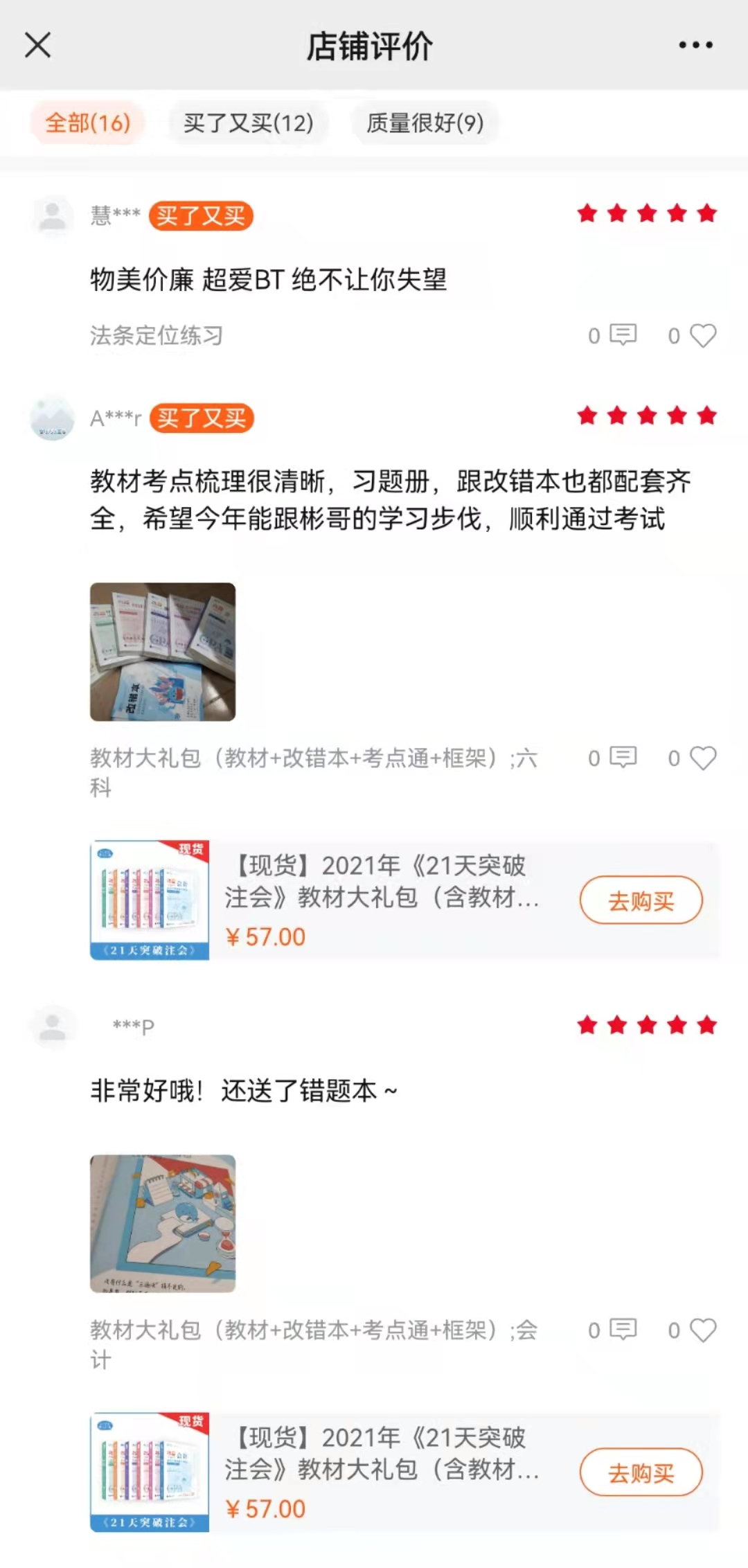View ***P's review photo
Viewport: 748px width, 1568px height.
[x=163, y=1223]
